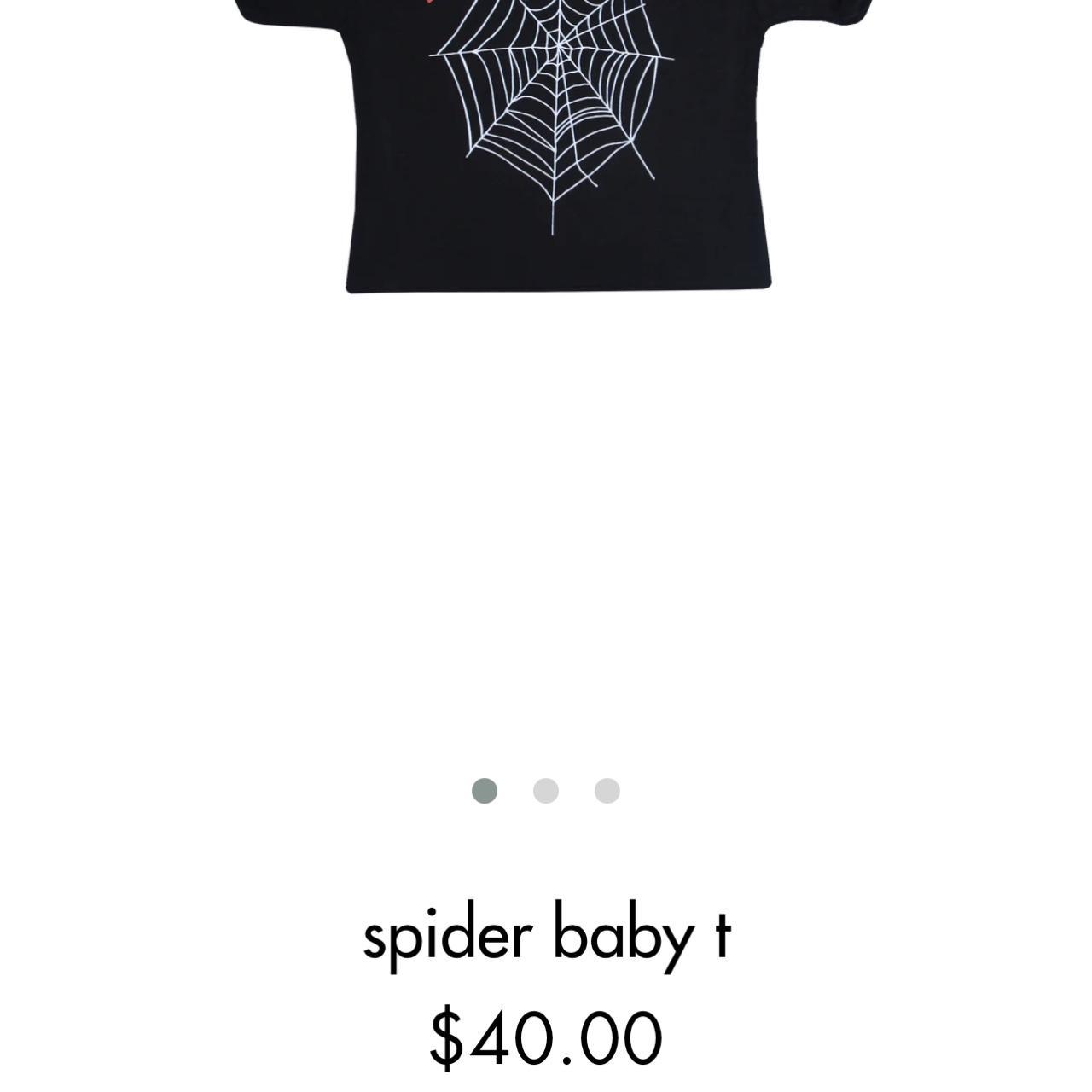Jump to the second product photo dot
This screenshot has width=1092, height=1092.
[546, 791]
